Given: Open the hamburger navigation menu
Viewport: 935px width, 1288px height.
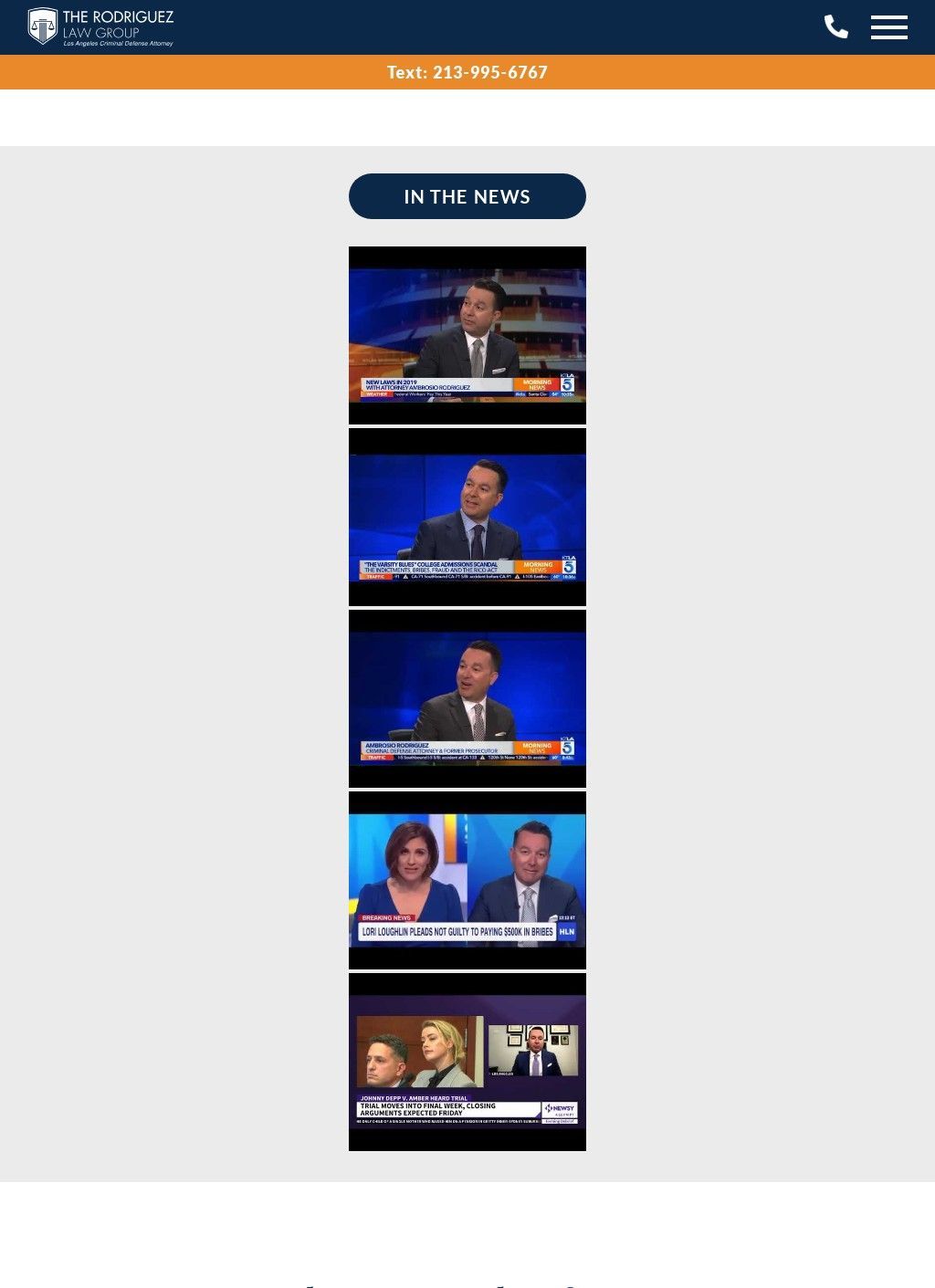Looking at the screenshot, I should tap(888, 27).
